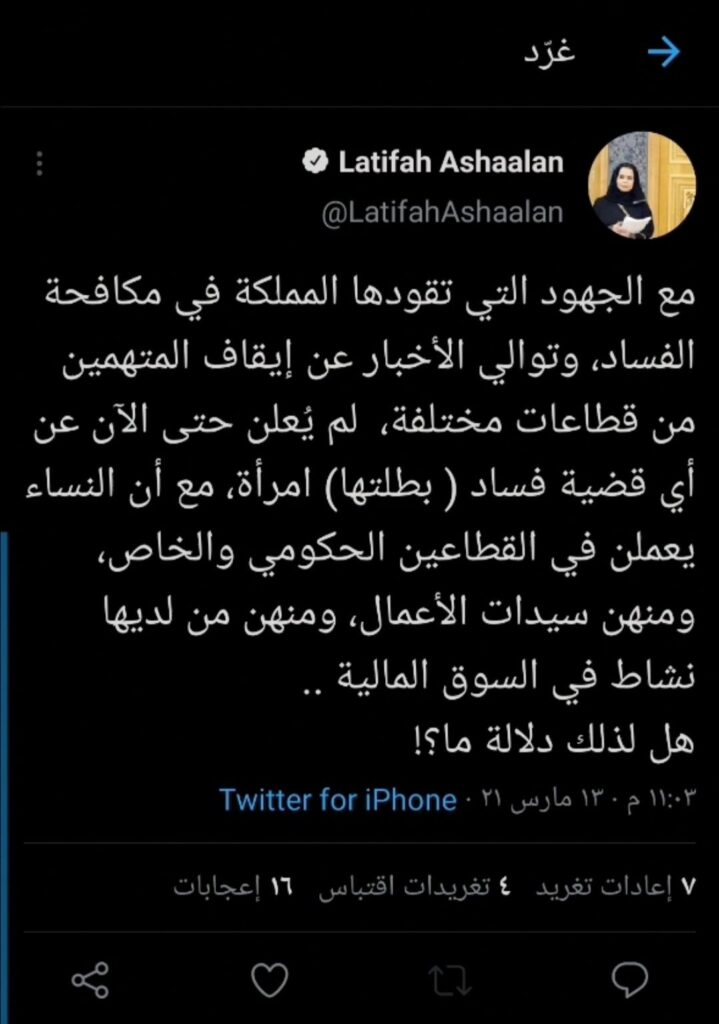Image resolution: width=719 pixels, height=1024 pixels.
Task: Open the Twitter for iPhone source link
Action: coord(338,799)
